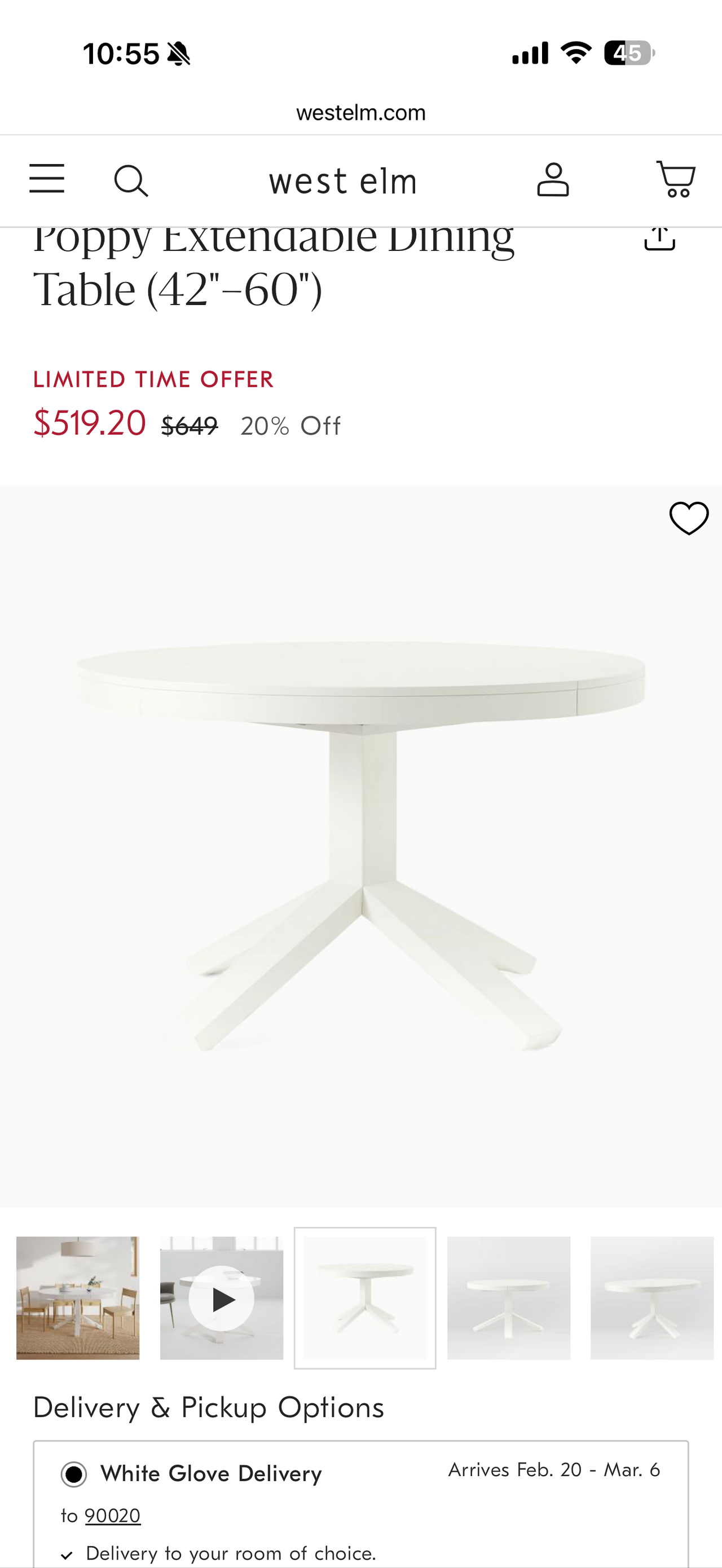Share this Poppy dining table

(659, 239)
